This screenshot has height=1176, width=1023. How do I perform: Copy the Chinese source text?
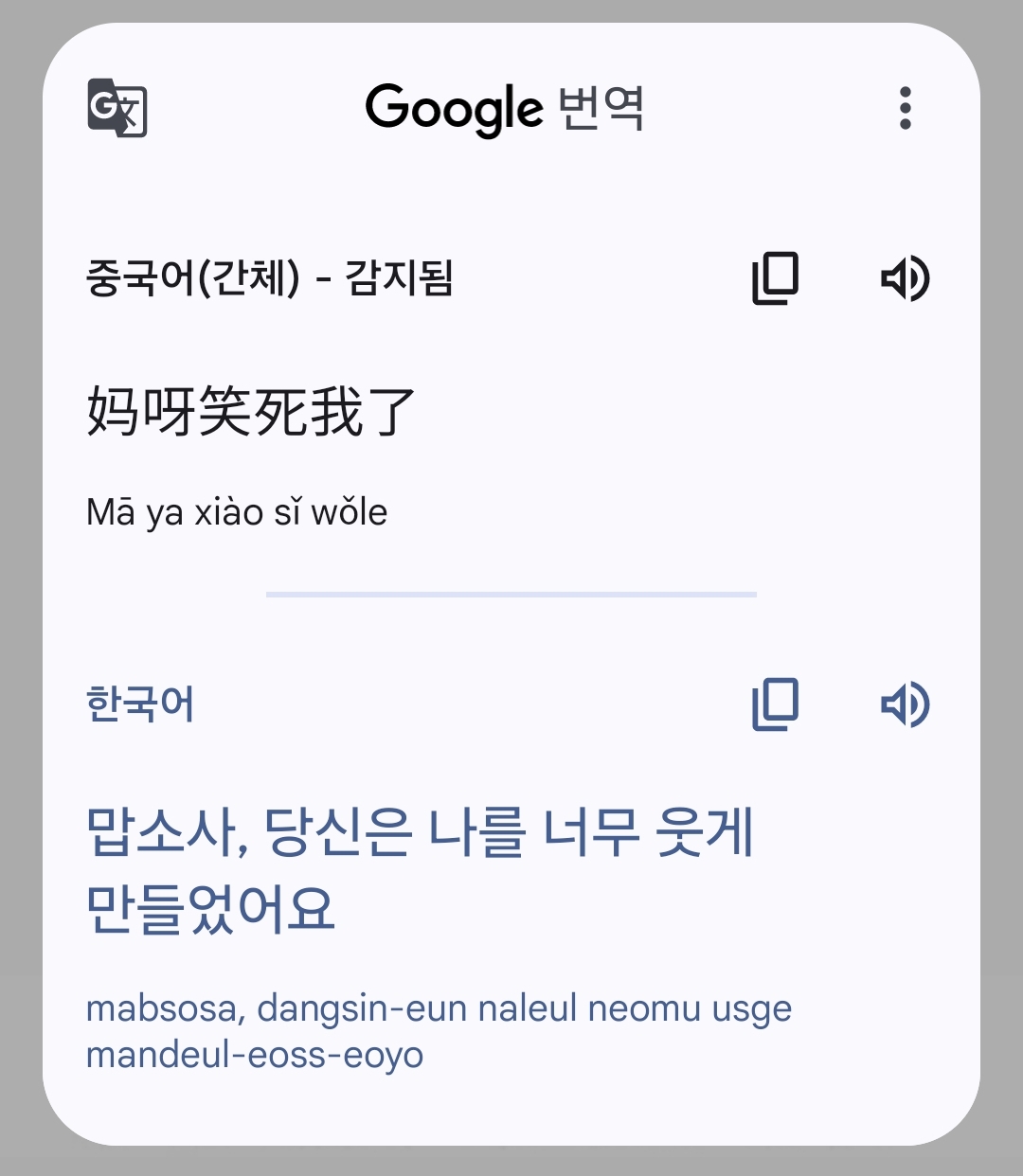tap(776, 278)
